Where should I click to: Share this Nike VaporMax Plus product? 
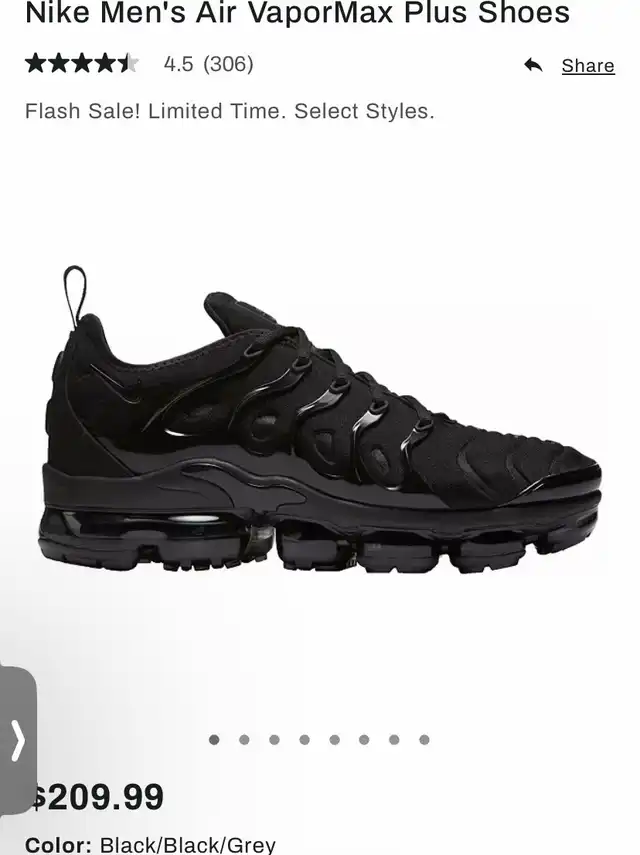(x=587, y=66)
